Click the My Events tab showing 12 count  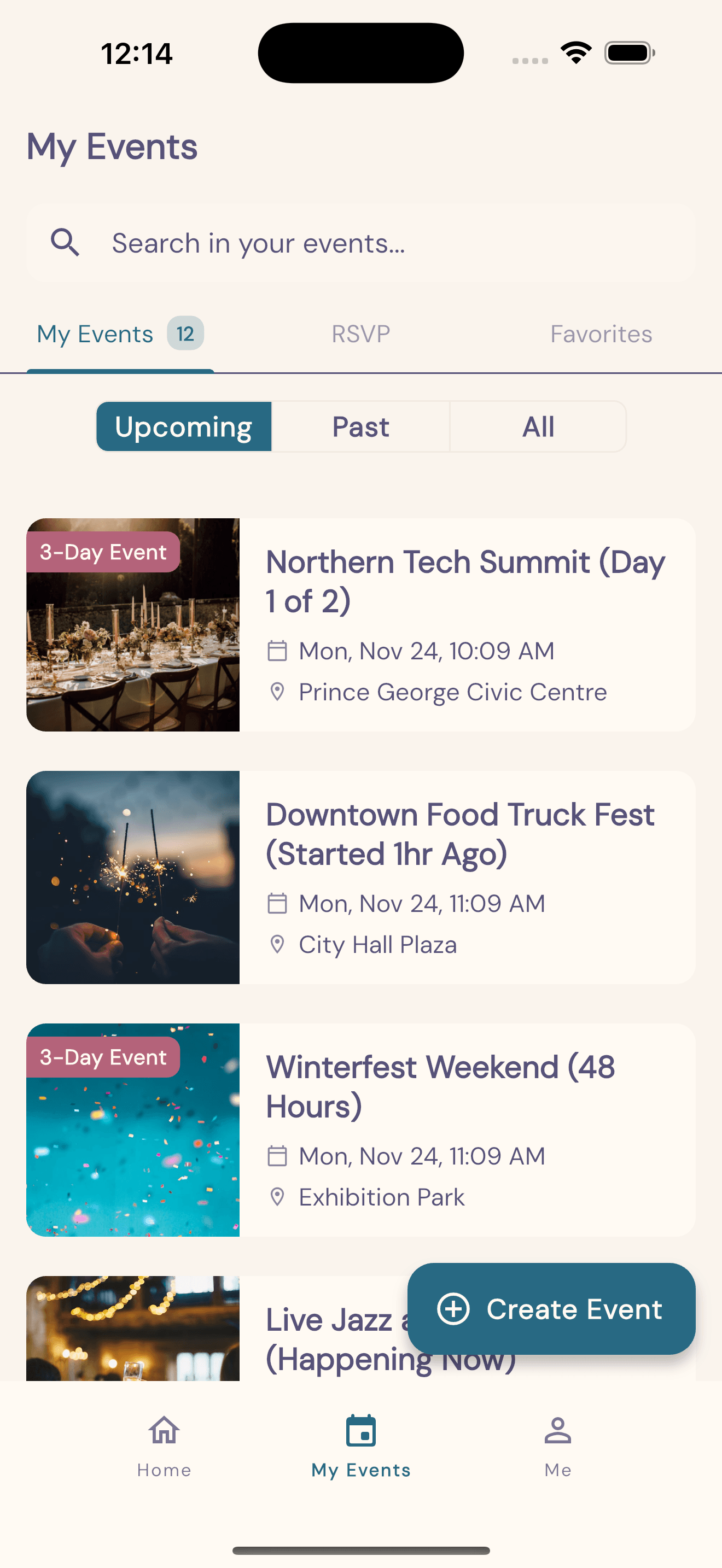(x=119, y=334)
